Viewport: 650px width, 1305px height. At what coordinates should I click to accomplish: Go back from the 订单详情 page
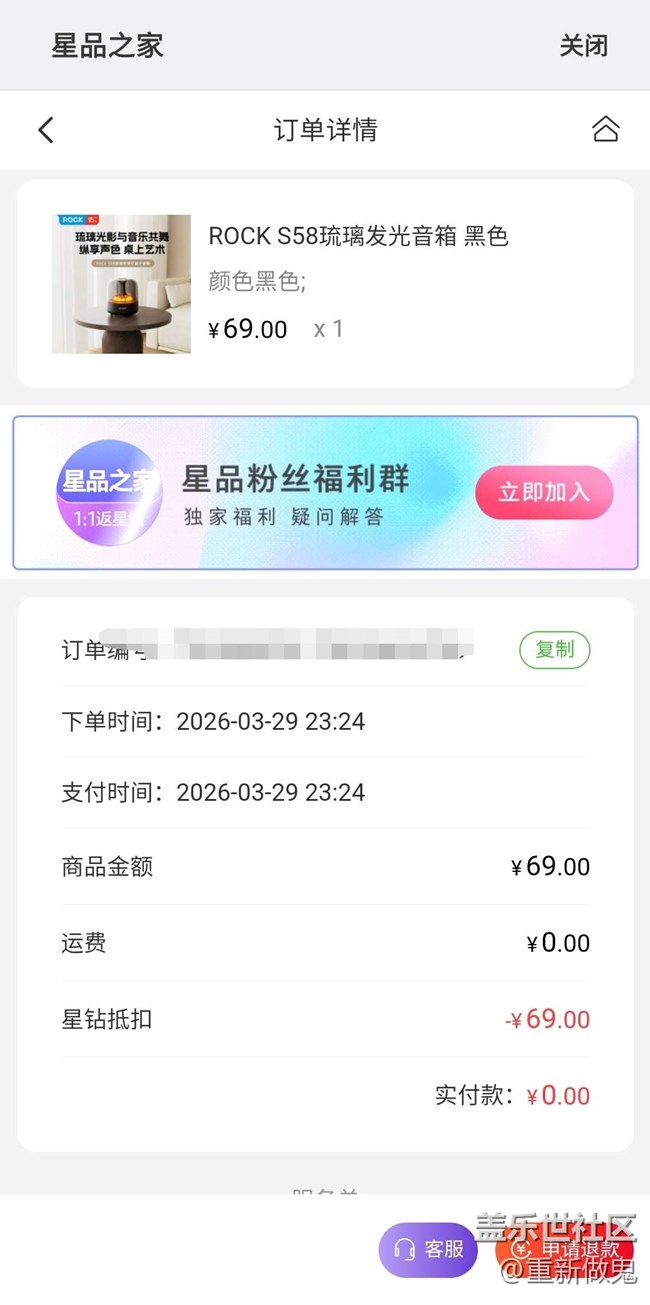[46, 130]
